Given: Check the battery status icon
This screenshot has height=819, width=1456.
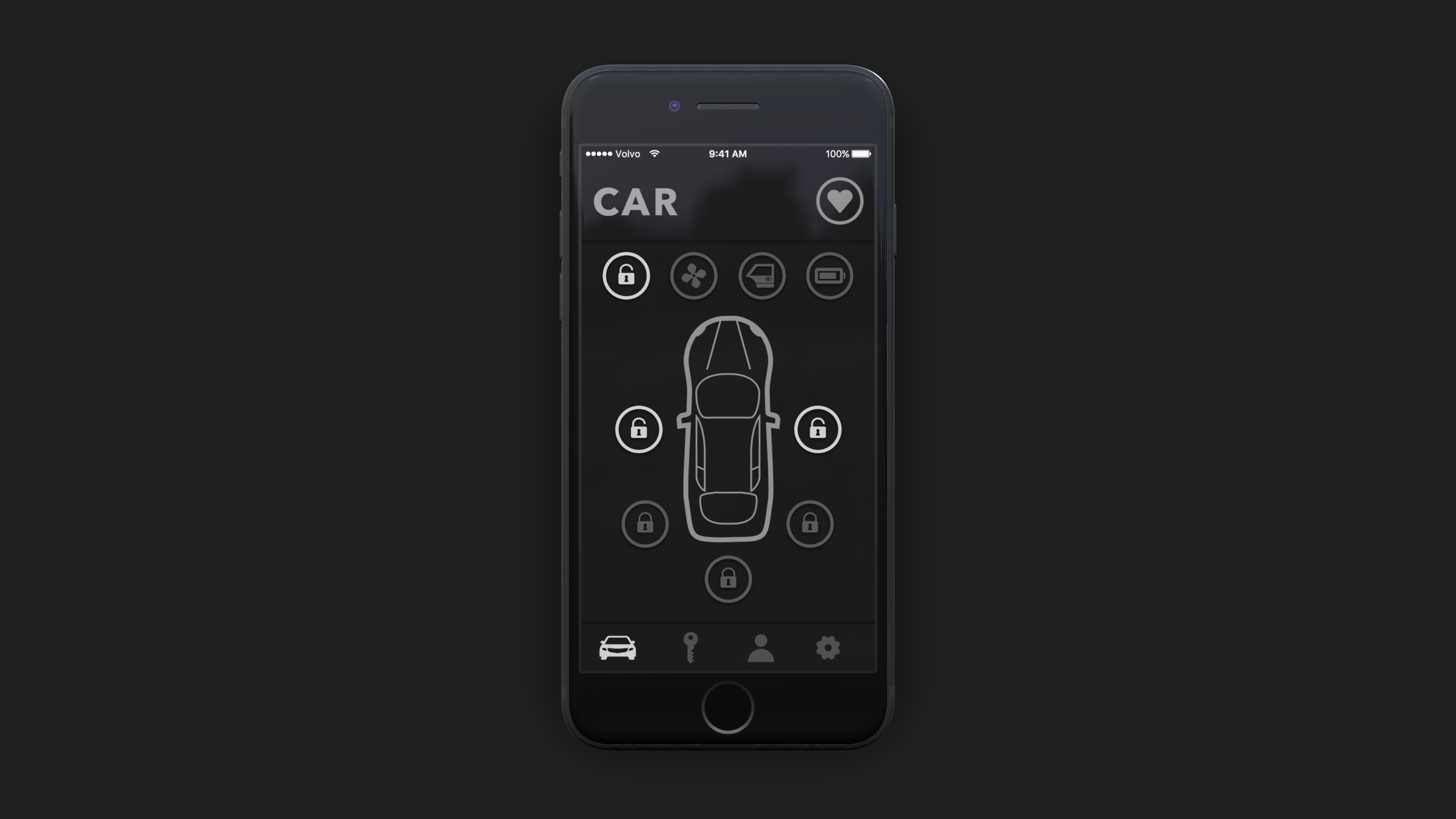Looking at the screenshot, I should [829, 276].
